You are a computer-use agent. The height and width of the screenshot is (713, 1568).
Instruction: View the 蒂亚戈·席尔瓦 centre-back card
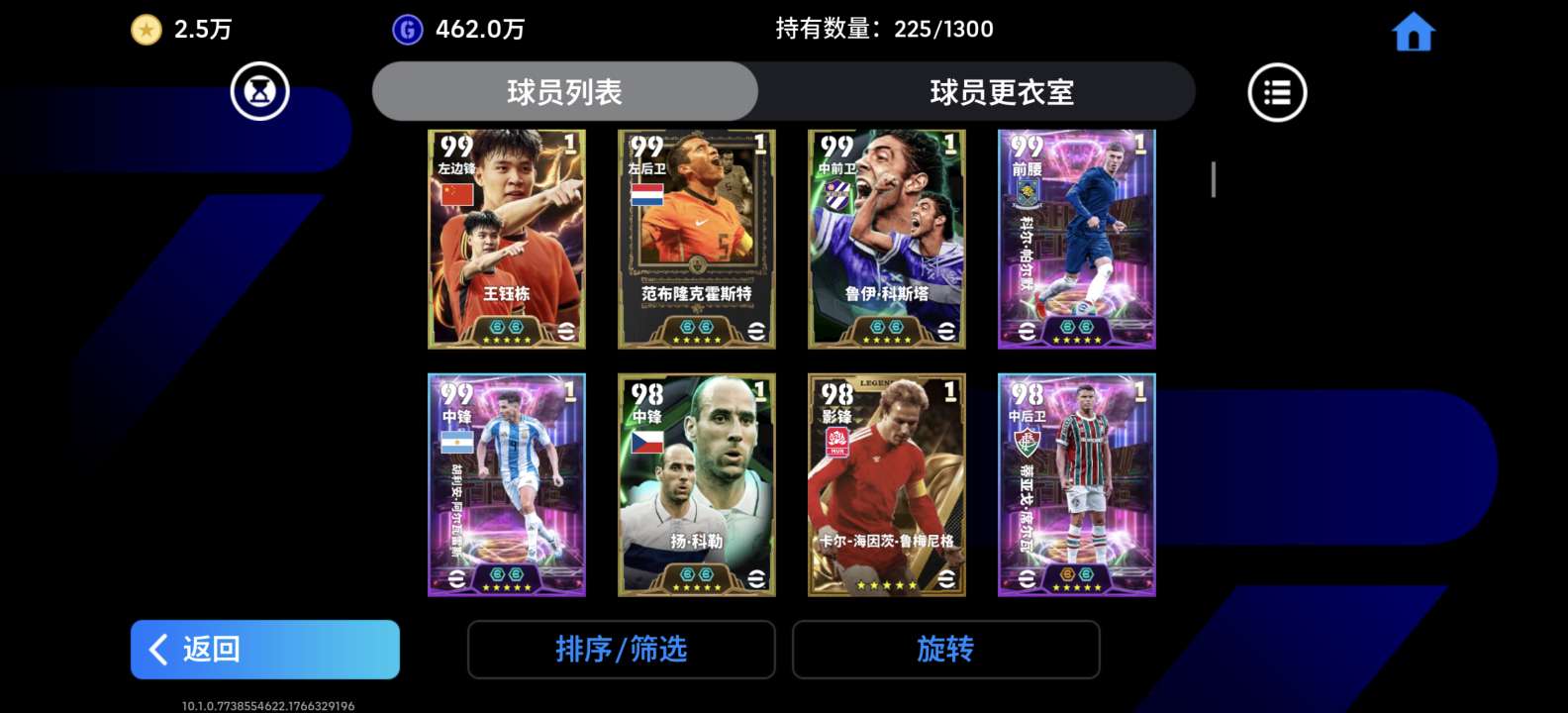[x=1077, y=485]
